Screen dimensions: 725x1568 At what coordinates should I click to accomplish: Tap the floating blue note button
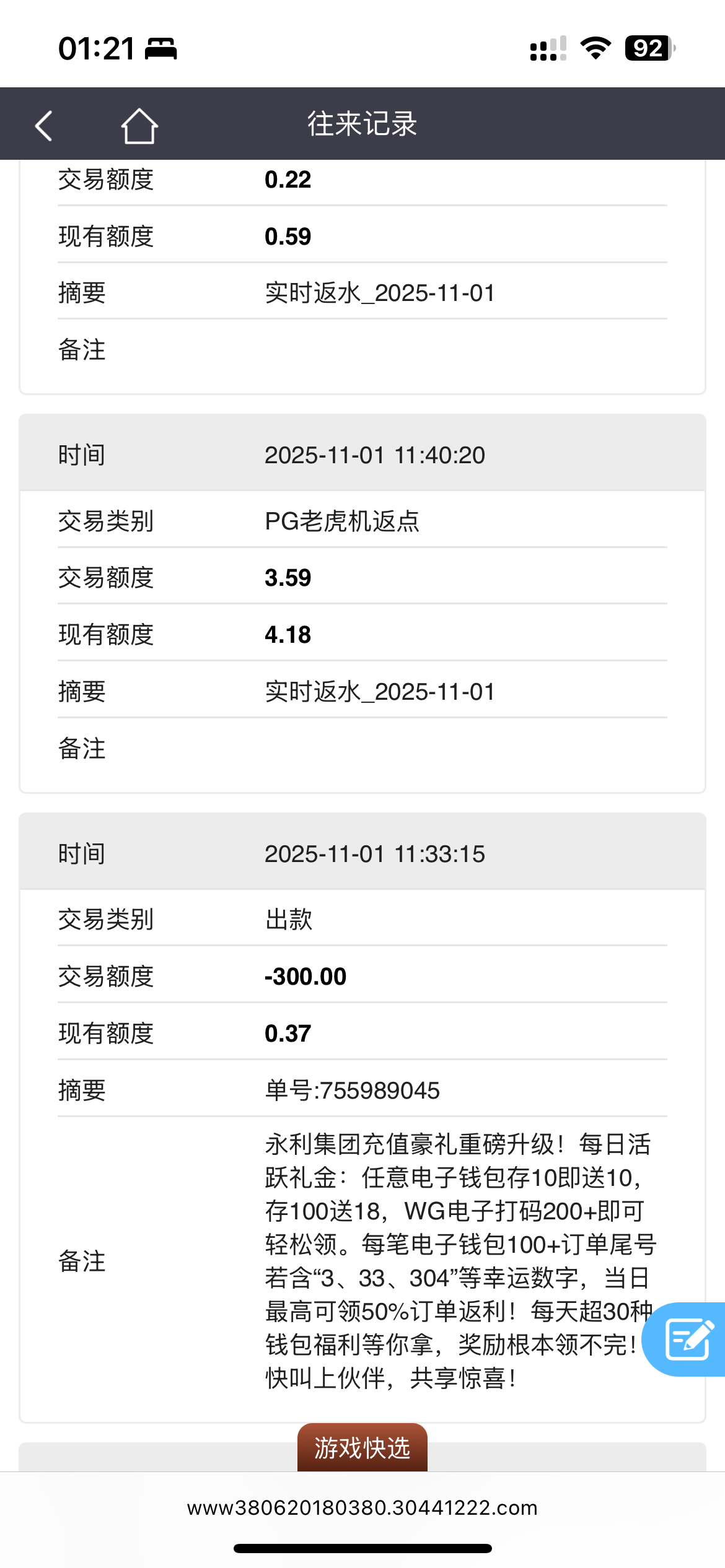coord(687,1339)
